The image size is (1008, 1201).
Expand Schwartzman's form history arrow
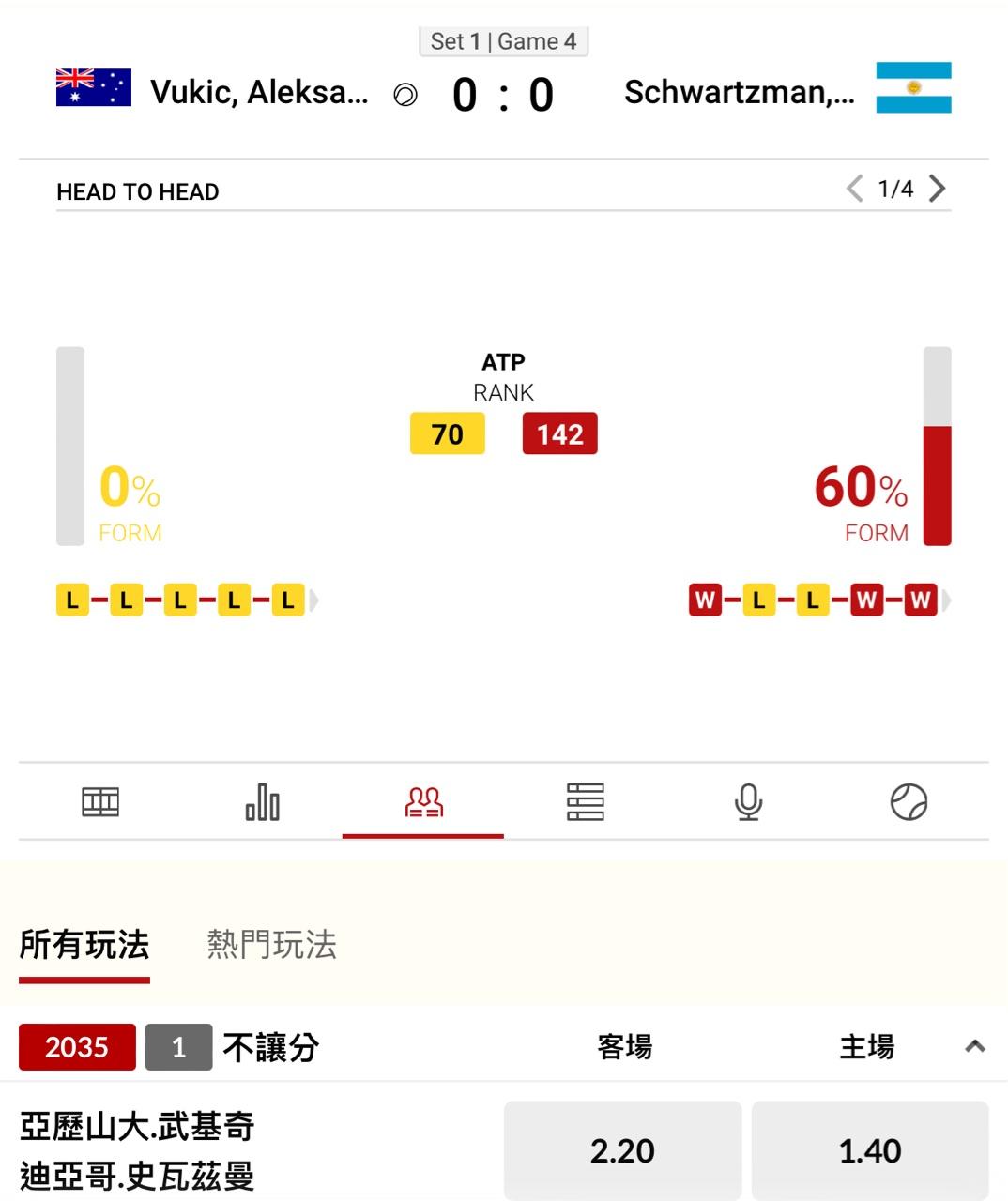click(x=947, y=600)
